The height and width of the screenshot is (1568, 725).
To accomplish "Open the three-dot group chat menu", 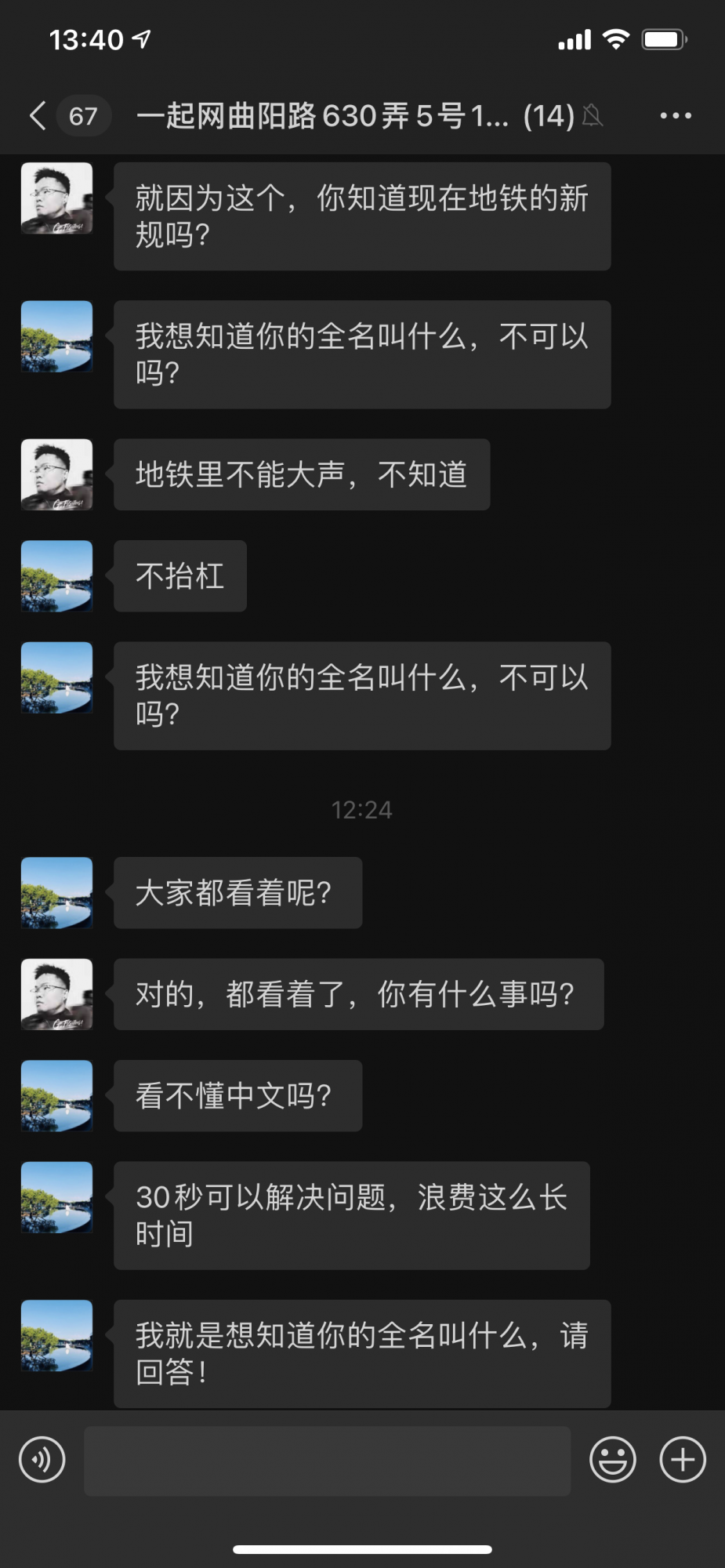I will point(676,115).
